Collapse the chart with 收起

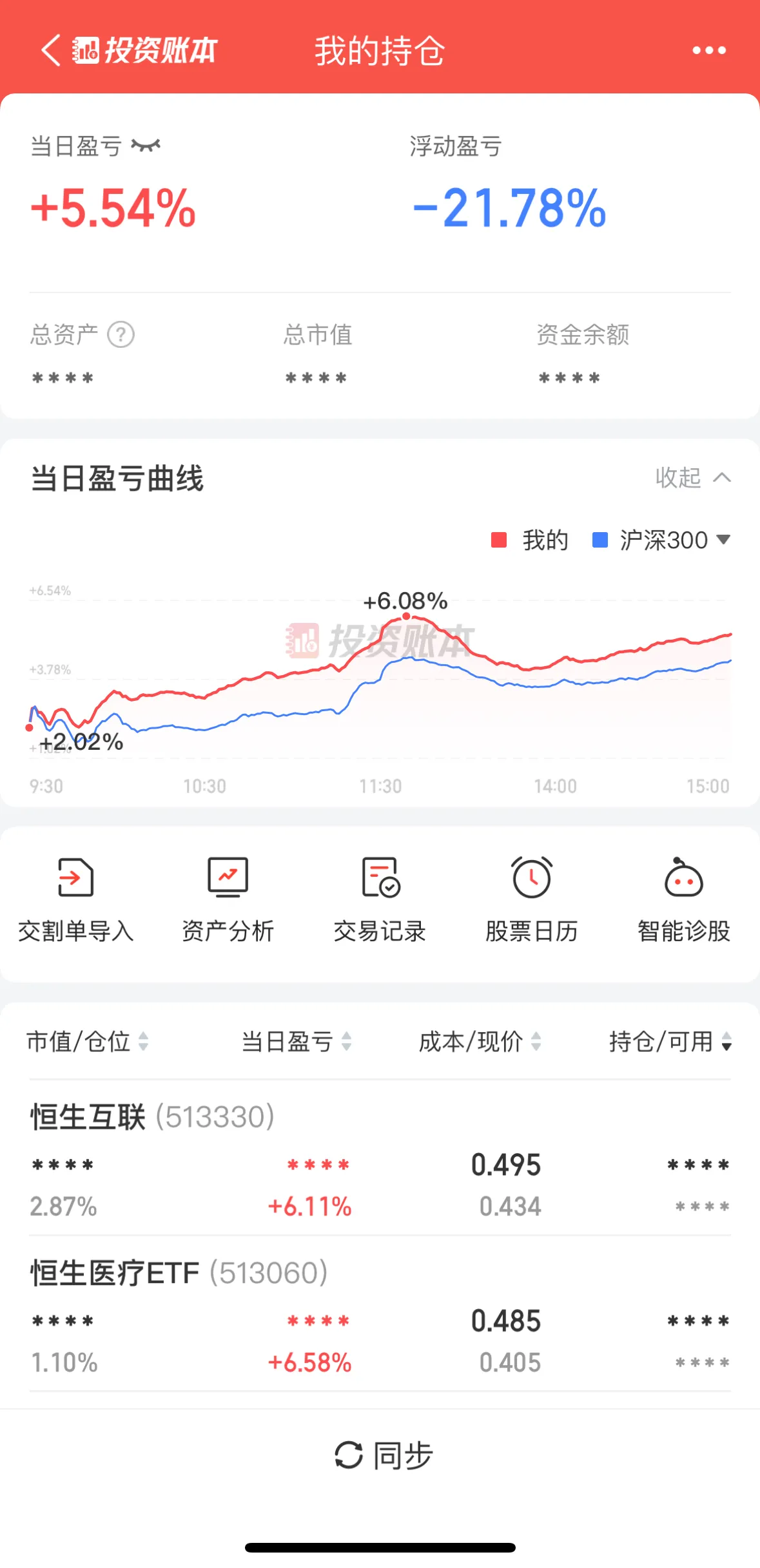point(692,478)
